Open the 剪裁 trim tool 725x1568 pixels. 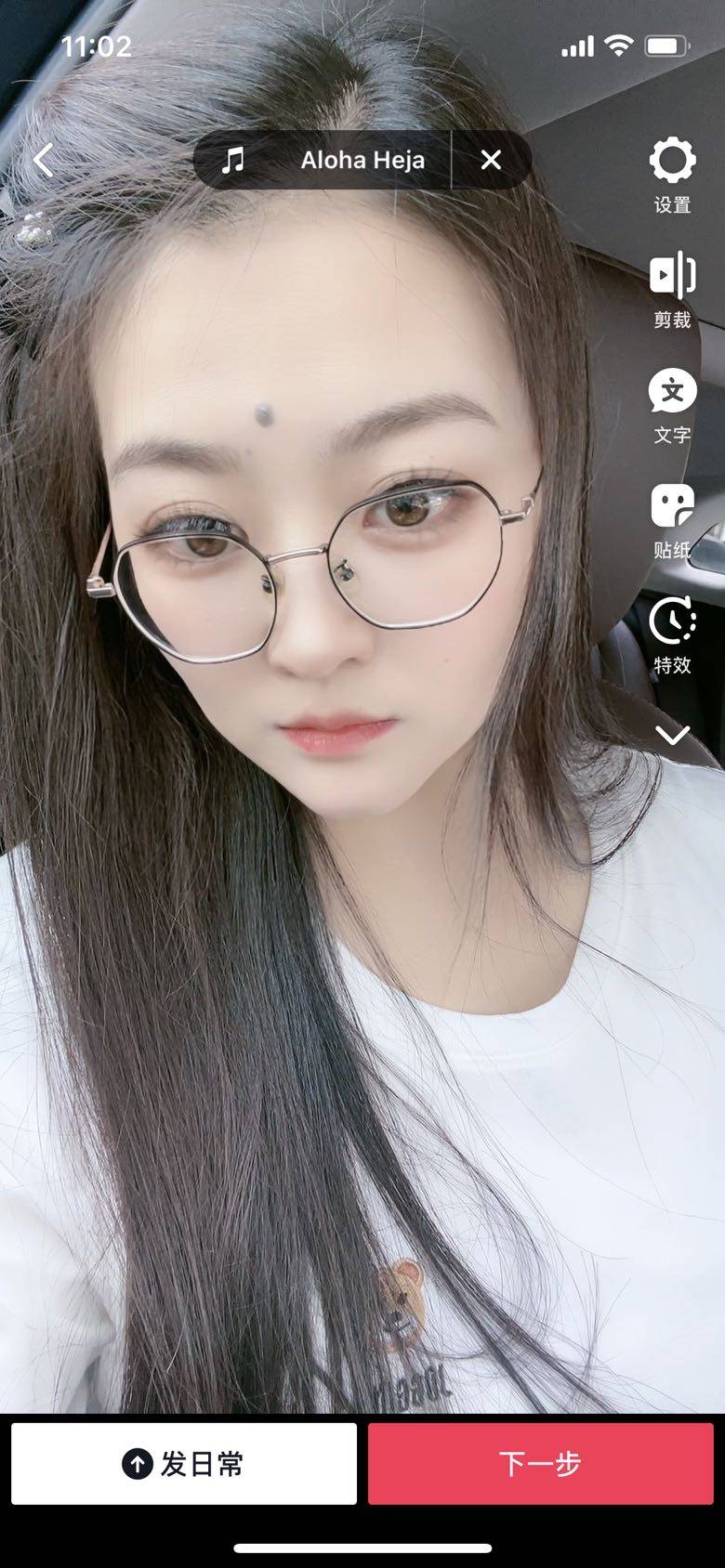(x=672, y=290)
